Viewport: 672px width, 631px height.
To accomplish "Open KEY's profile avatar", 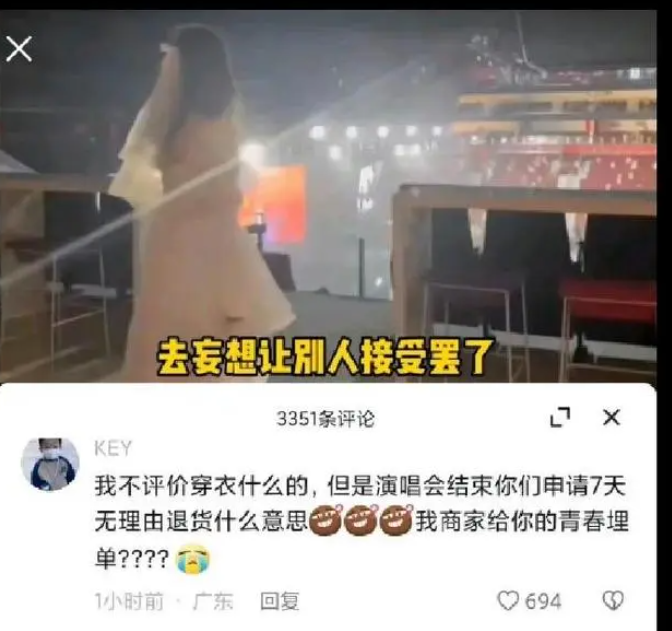I will pyautogui.click(x=49, y=464).
